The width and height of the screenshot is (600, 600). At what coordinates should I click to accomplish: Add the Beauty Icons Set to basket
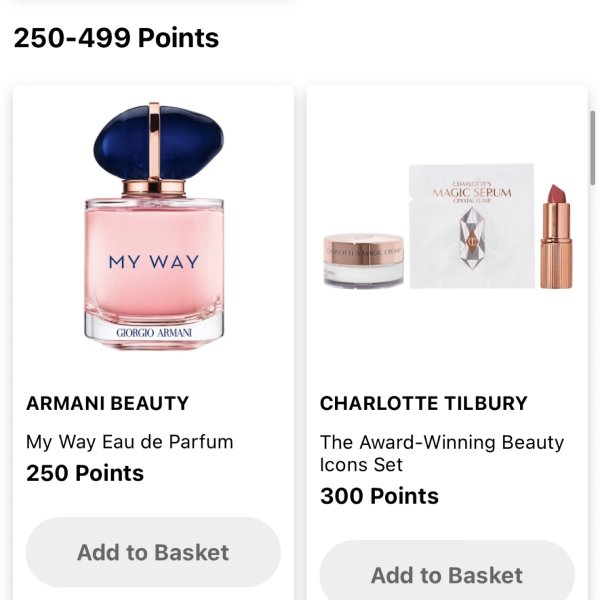tap(447, 575)
